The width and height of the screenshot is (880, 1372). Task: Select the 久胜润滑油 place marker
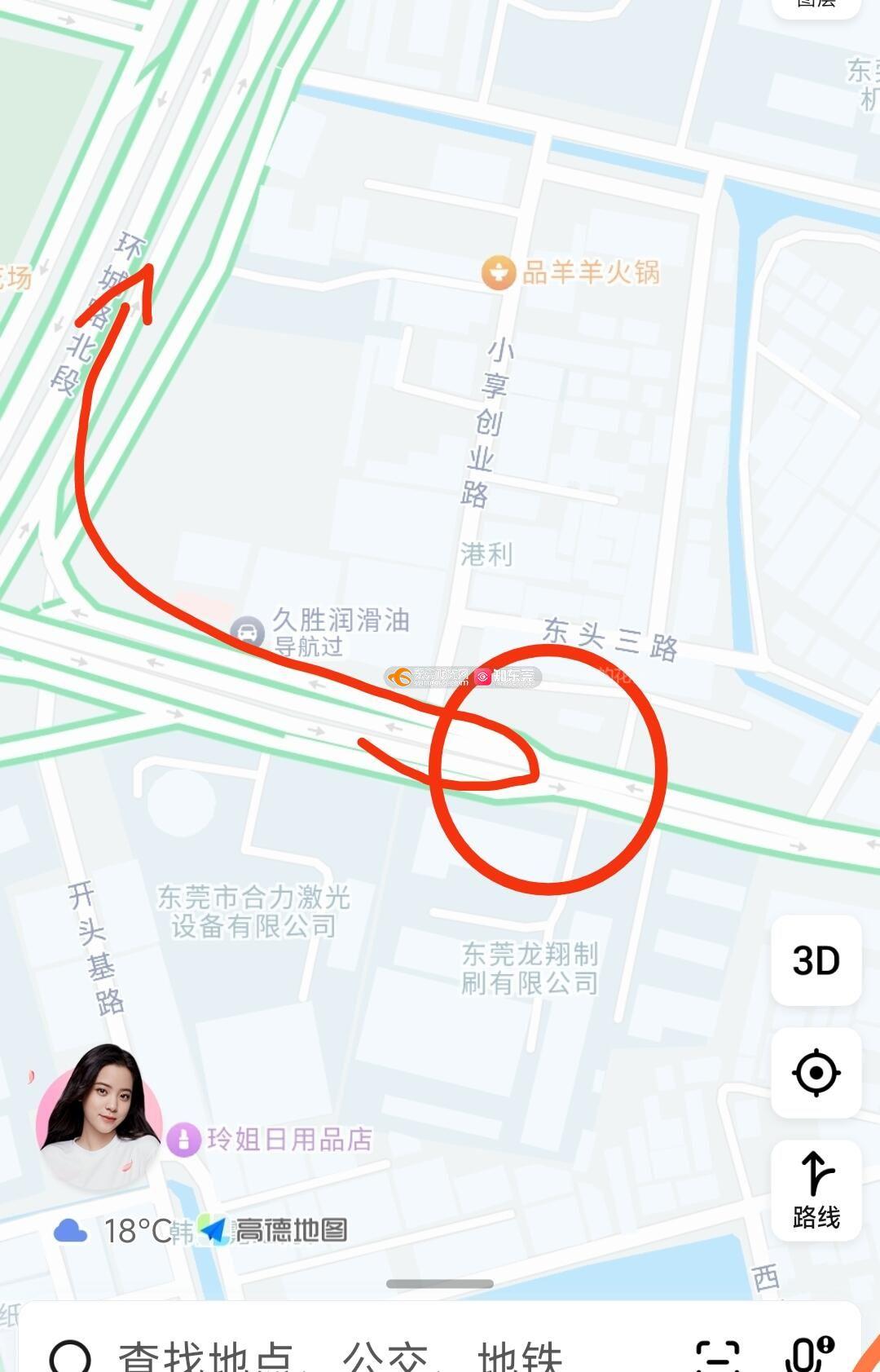coord(247,631)
